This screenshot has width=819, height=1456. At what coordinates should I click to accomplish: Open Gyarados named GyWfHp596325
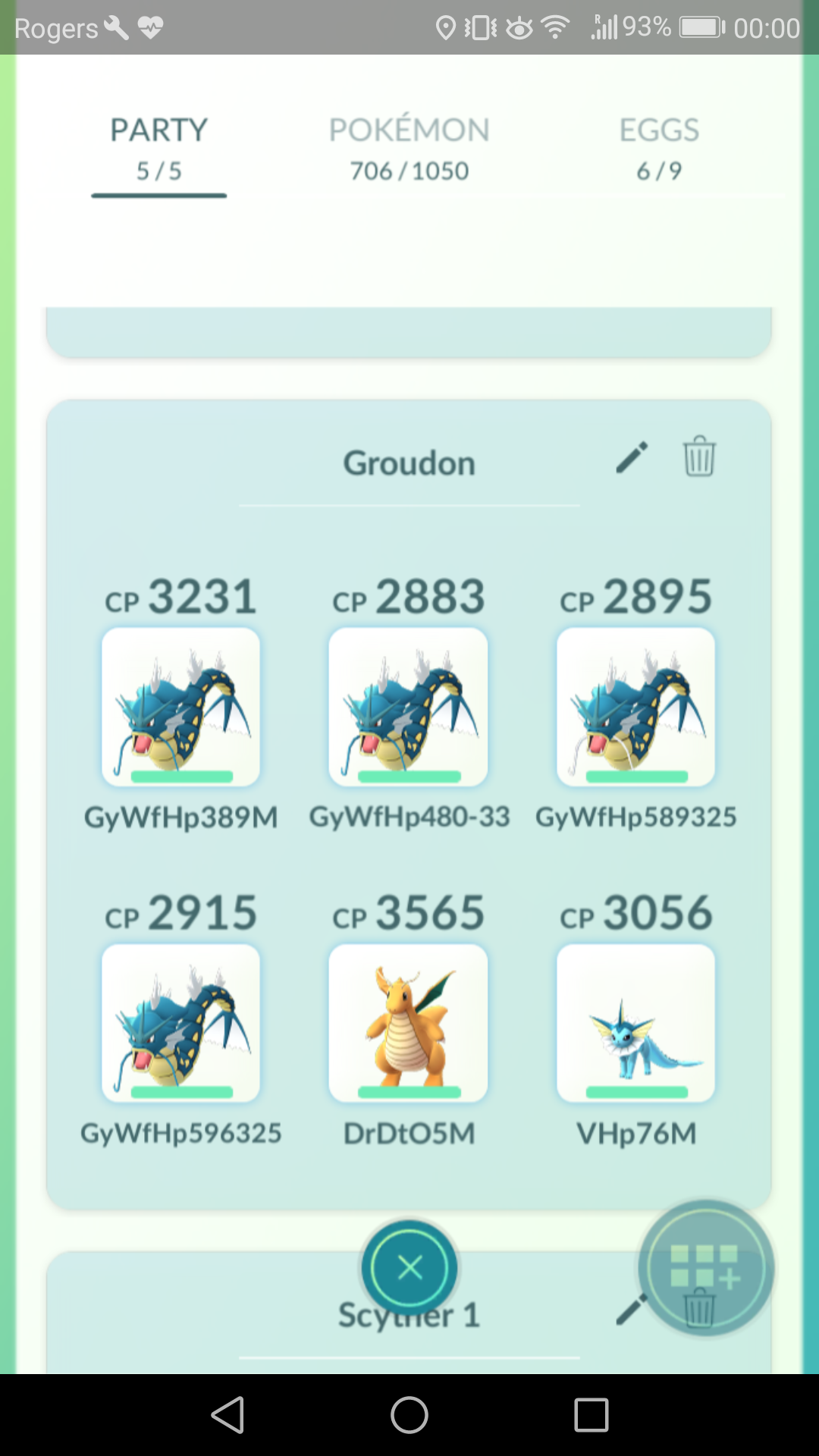coord(180,1023)
